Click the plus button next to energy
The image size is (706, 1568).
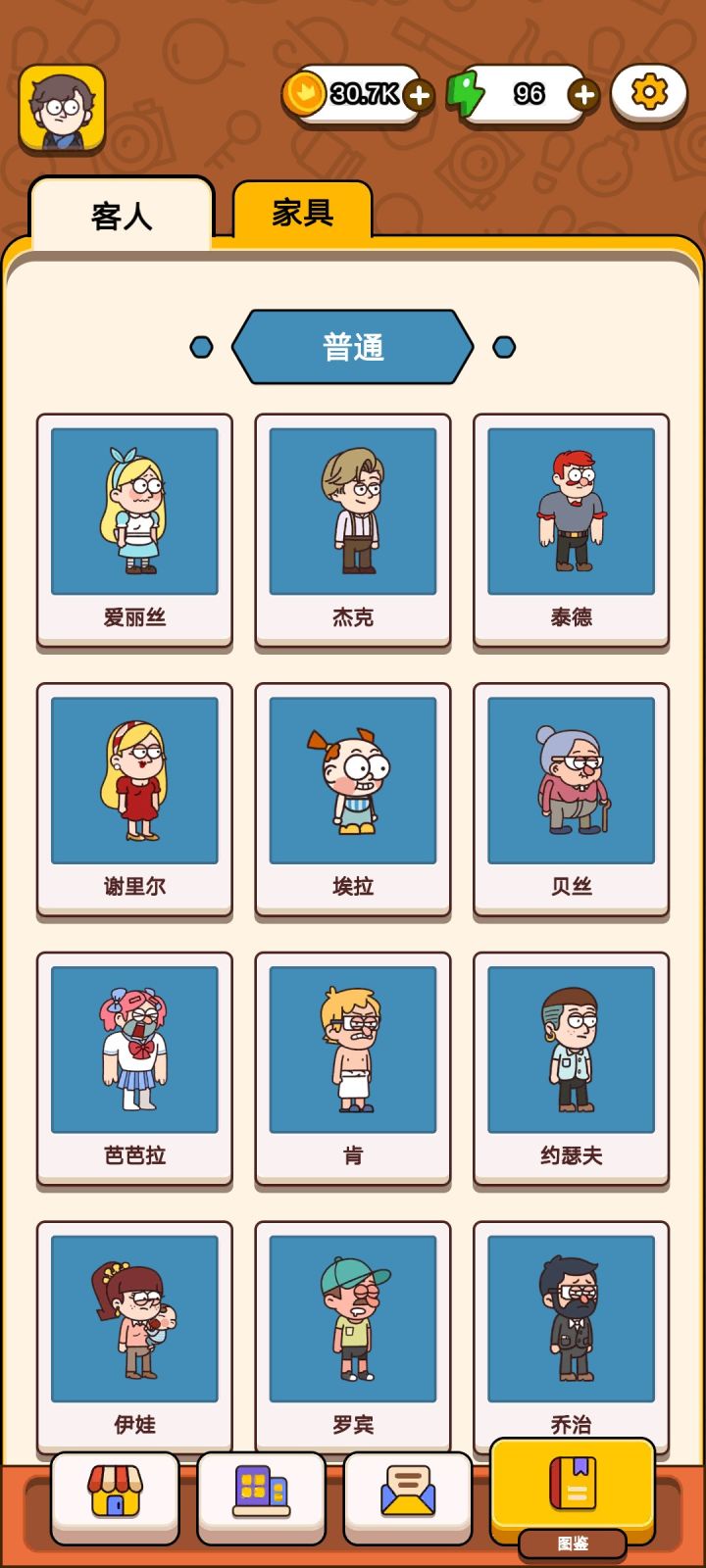pyautogui.click(x=585, y=97)
